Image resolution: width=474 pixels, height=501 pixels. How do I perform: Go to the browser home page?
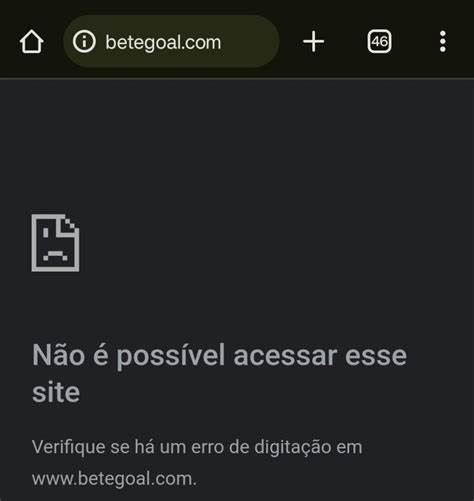tap(32, 42)
